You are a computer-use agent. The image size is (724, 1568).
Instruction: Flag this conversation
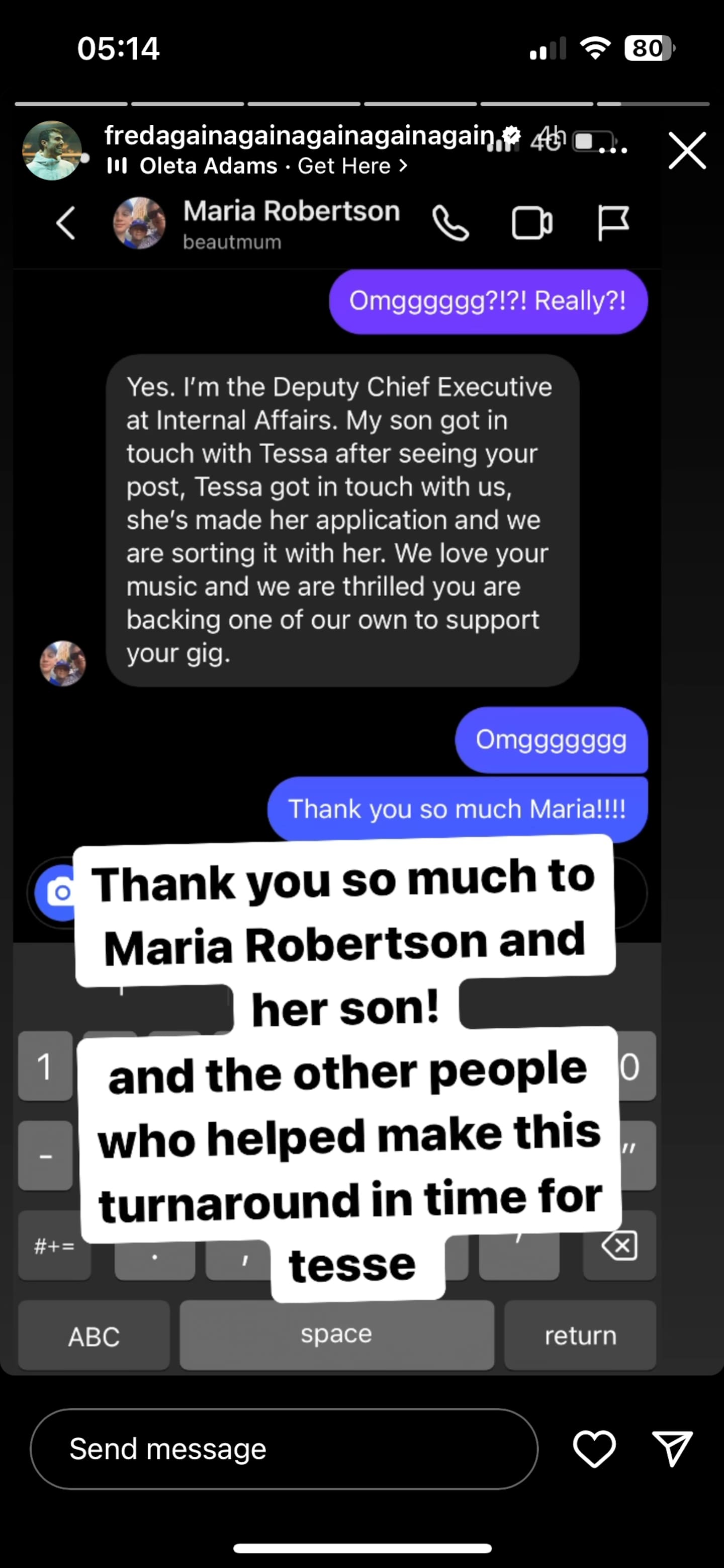(614, 223)
